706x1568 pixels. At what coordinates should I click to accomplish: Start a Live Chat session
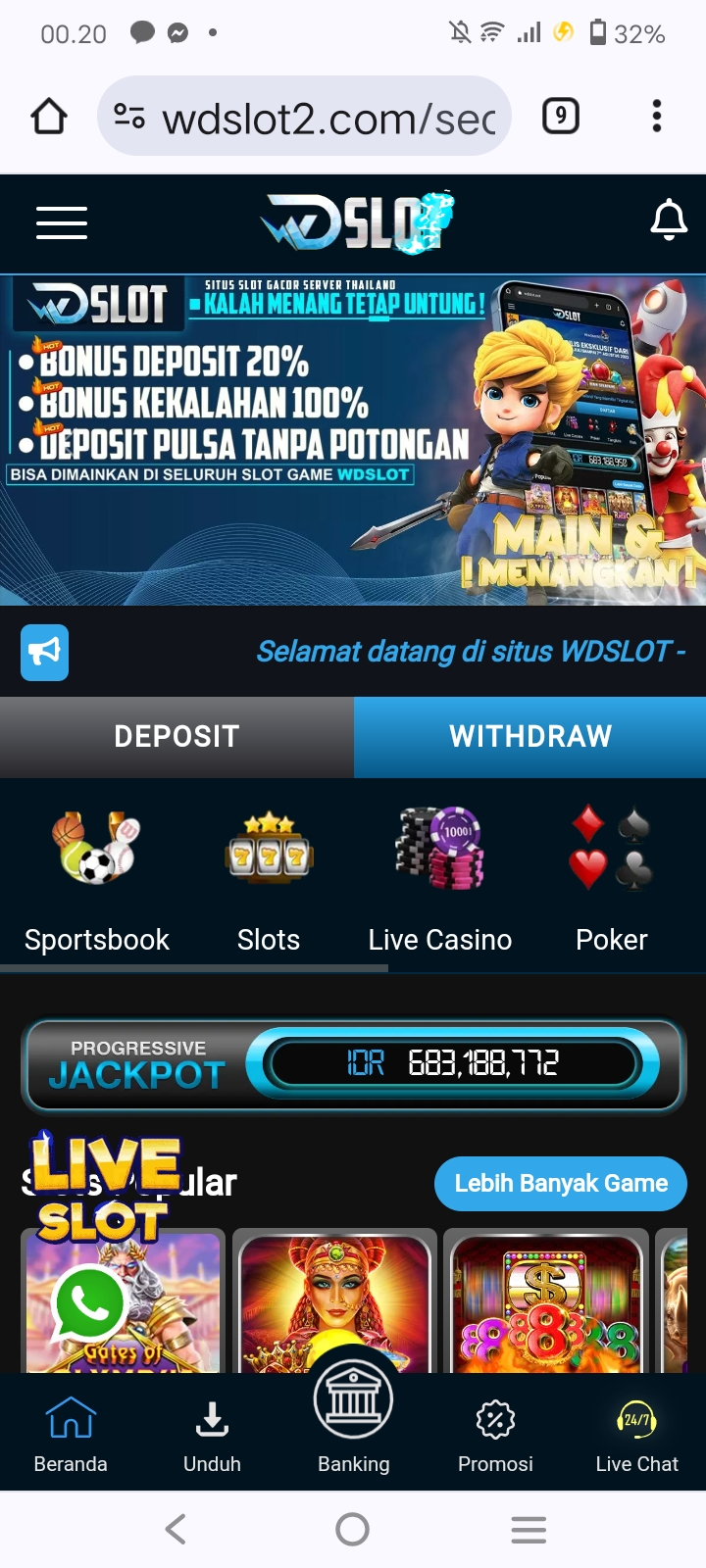(636, 1436)
